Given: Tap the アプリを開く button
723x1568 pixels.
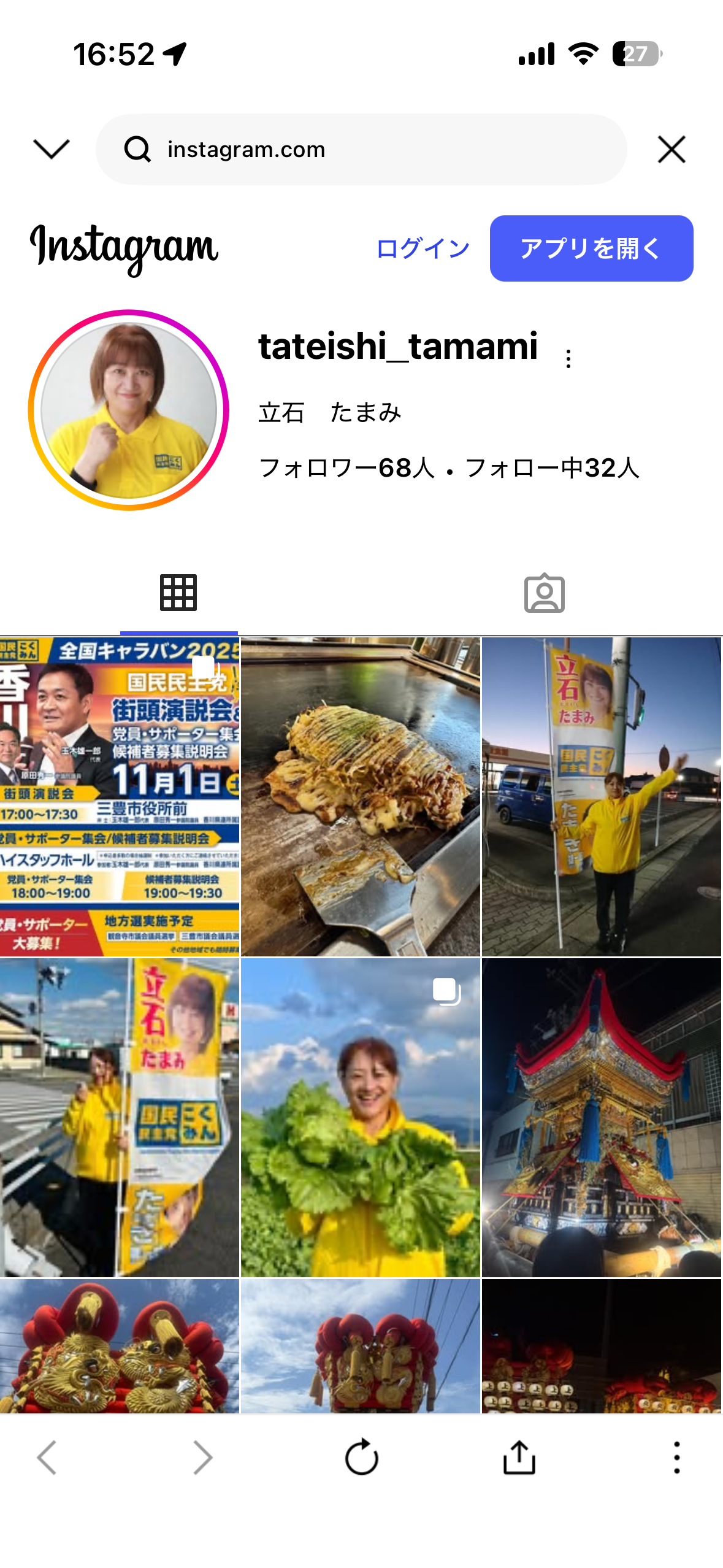Looking at the screenshot, I should pyautogui.click(x=591, y=248).
